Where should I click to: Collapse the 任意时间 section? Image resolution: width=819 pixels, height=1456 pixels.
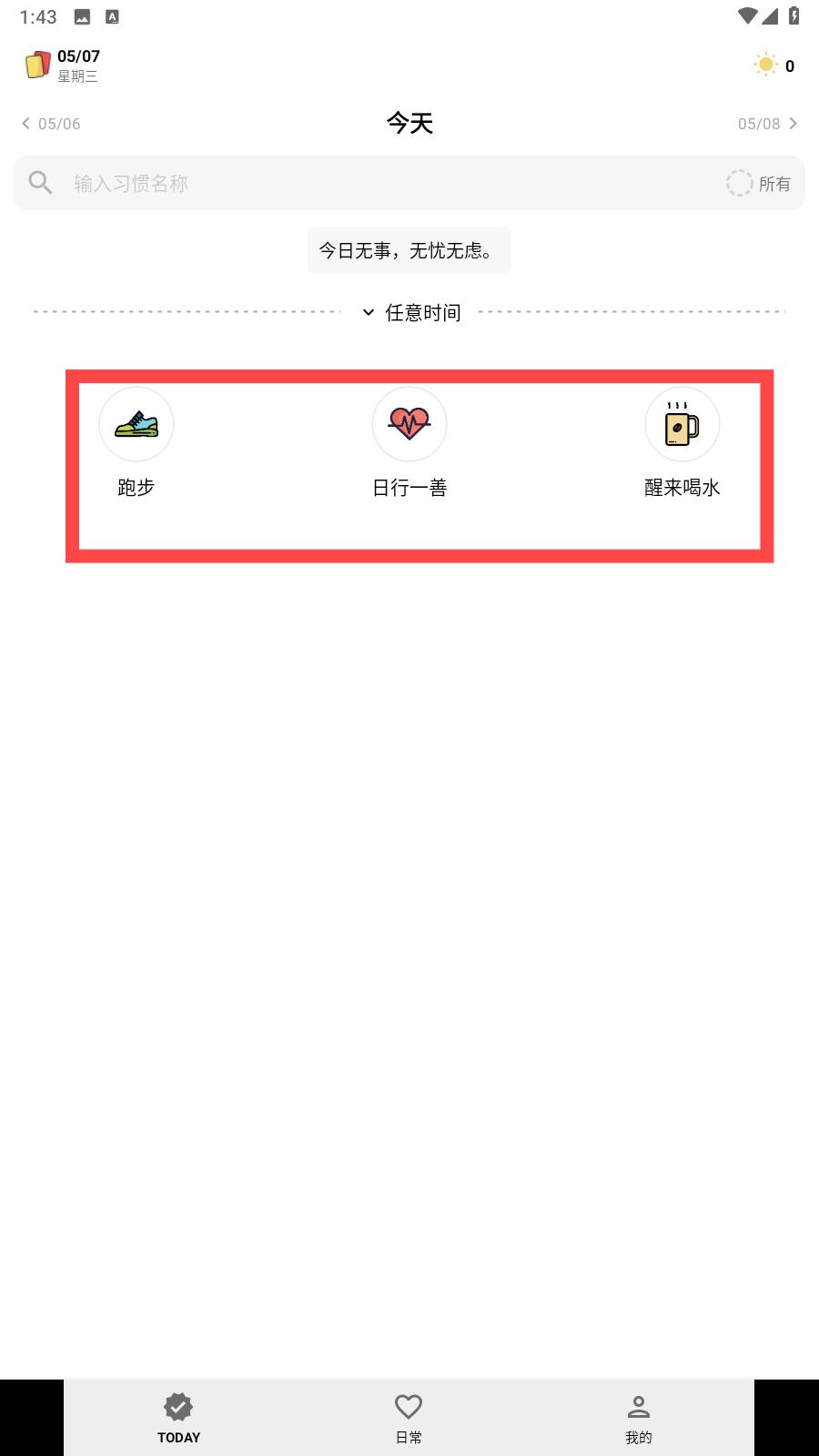411,312
